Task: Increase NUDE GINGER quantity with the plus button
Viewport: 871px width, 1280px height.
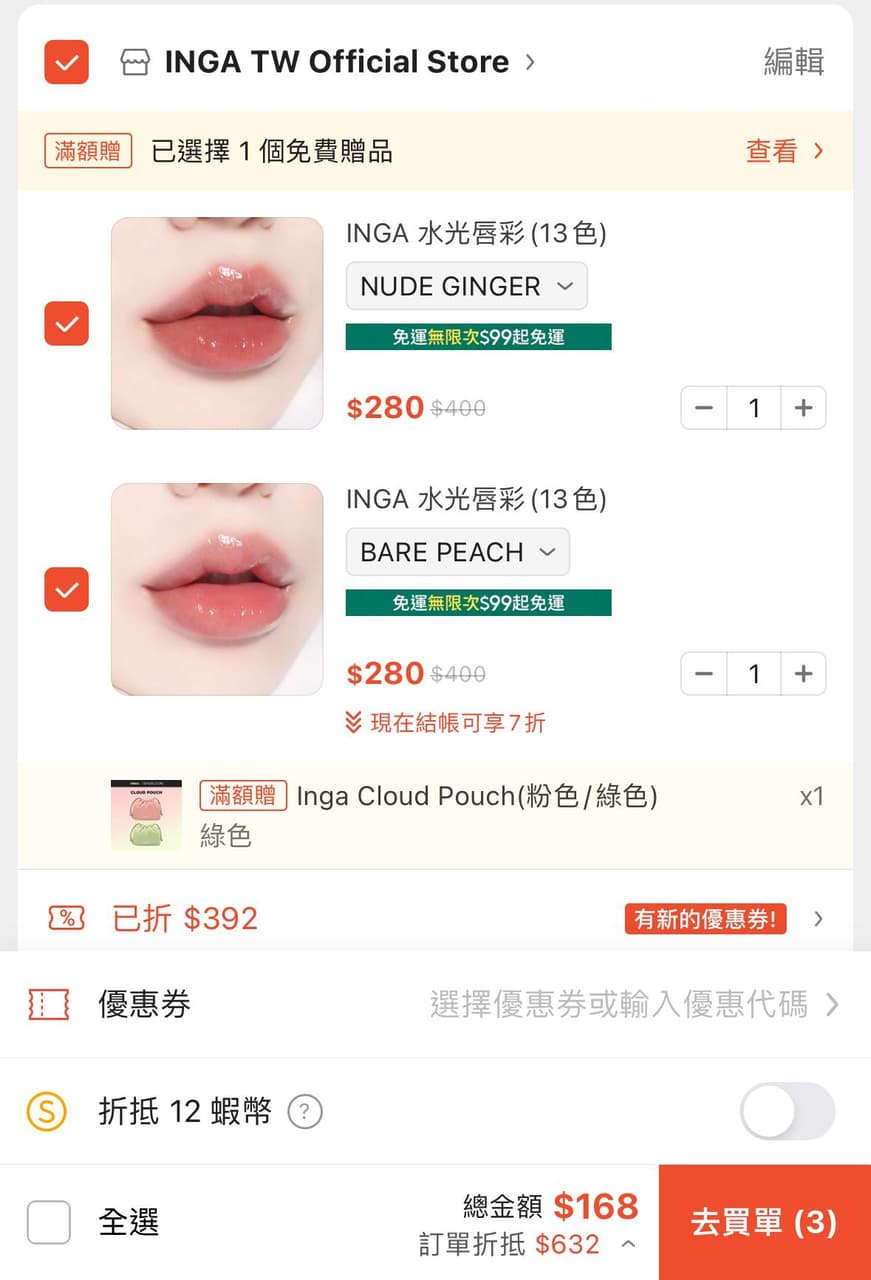Action: pyautogui.click(x=804, y=408)
